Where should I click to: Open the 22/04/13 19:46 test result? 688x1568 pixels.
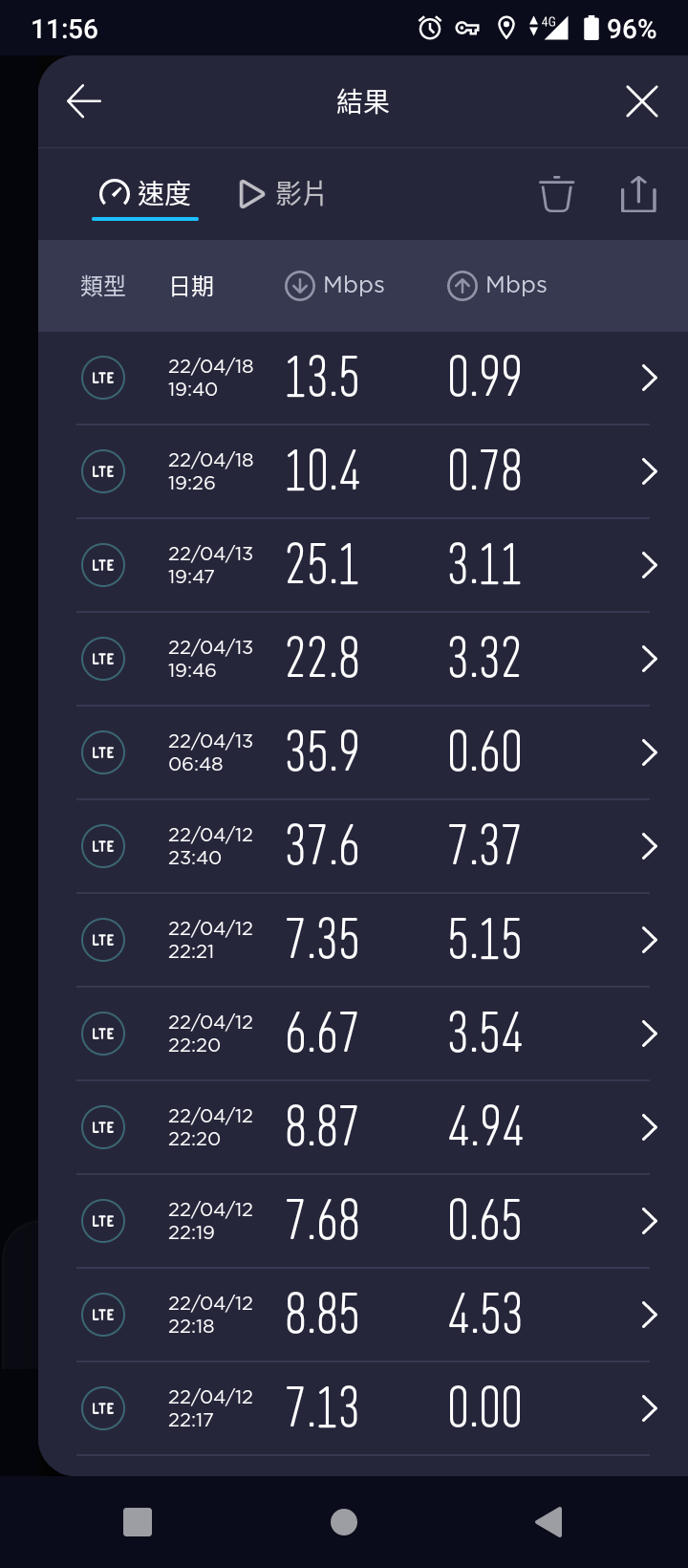[x=363, y=660]
